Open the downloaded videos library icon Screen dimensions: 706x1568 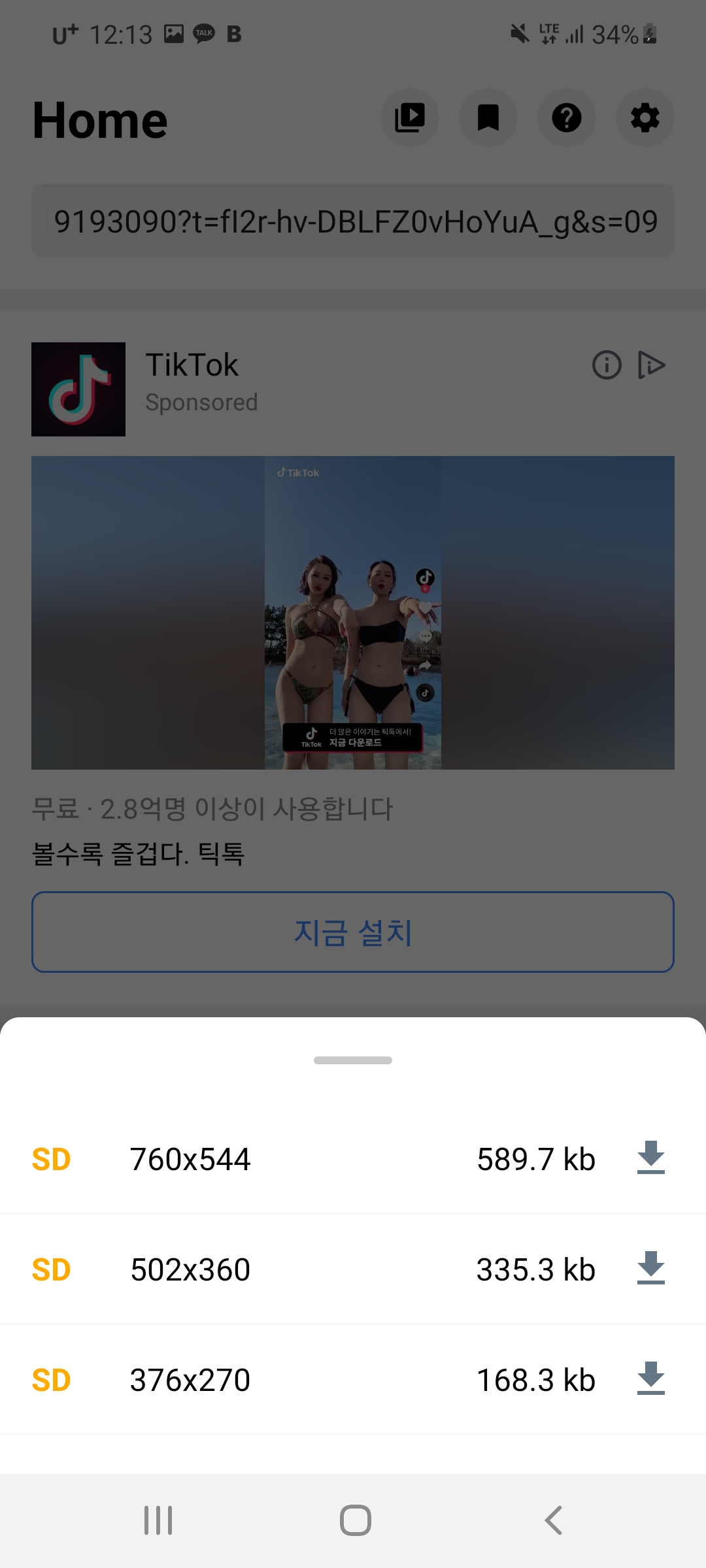pyautogui.click(x=410, y=118)
